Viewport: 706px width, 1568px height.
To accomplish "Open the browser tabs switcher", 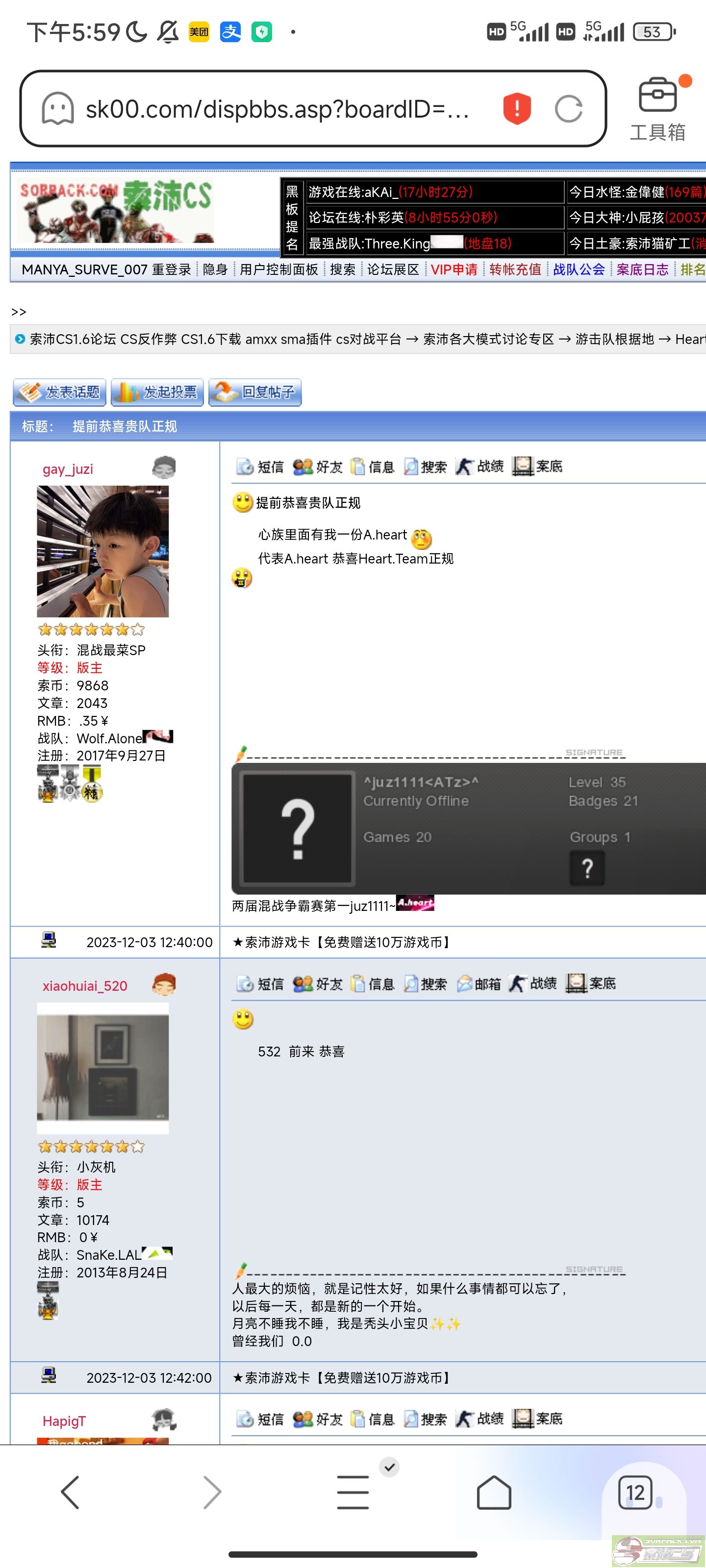I will point(635,1493).
